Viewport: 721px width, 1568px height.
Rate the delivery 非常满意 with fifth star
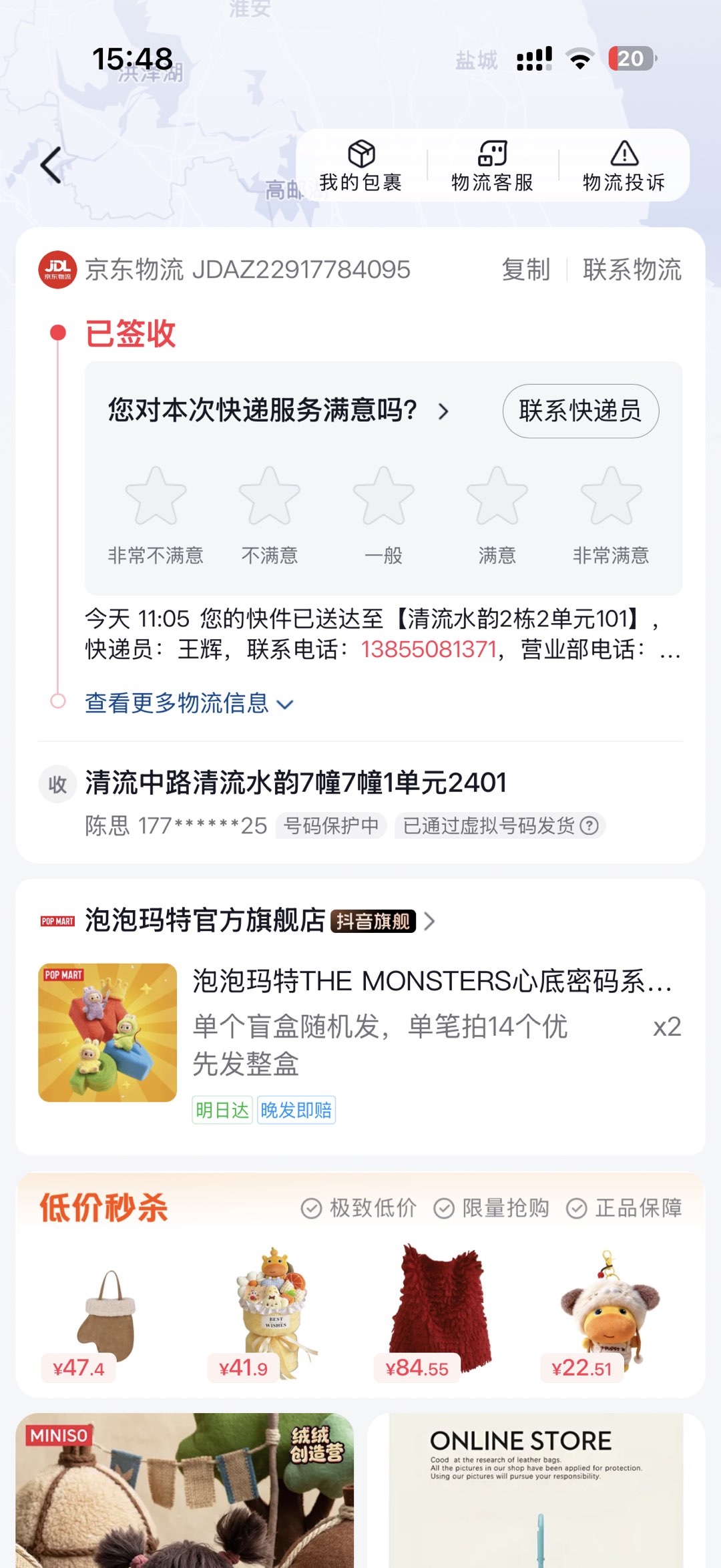point(611,496)
